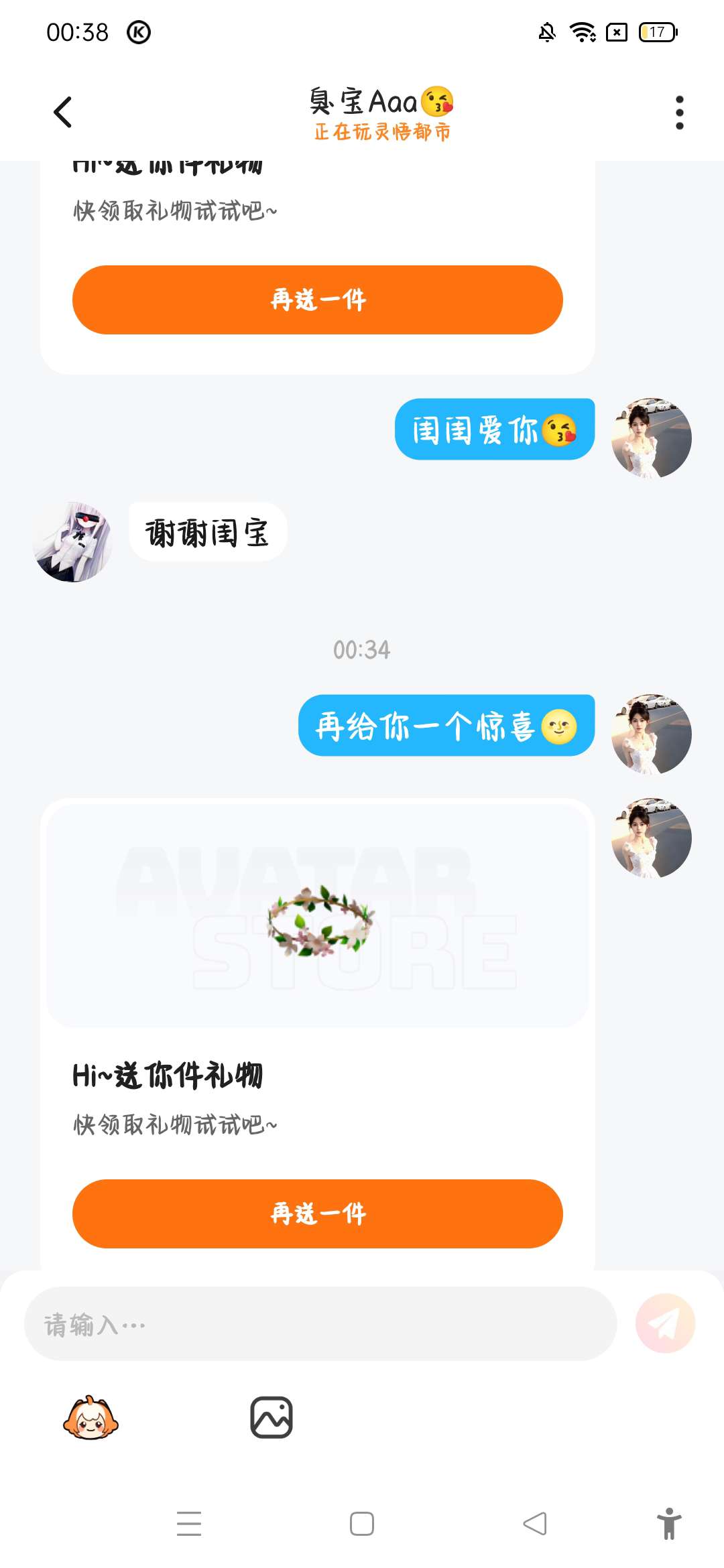Open the three-dot overflow menu

(x=679, y=112)
